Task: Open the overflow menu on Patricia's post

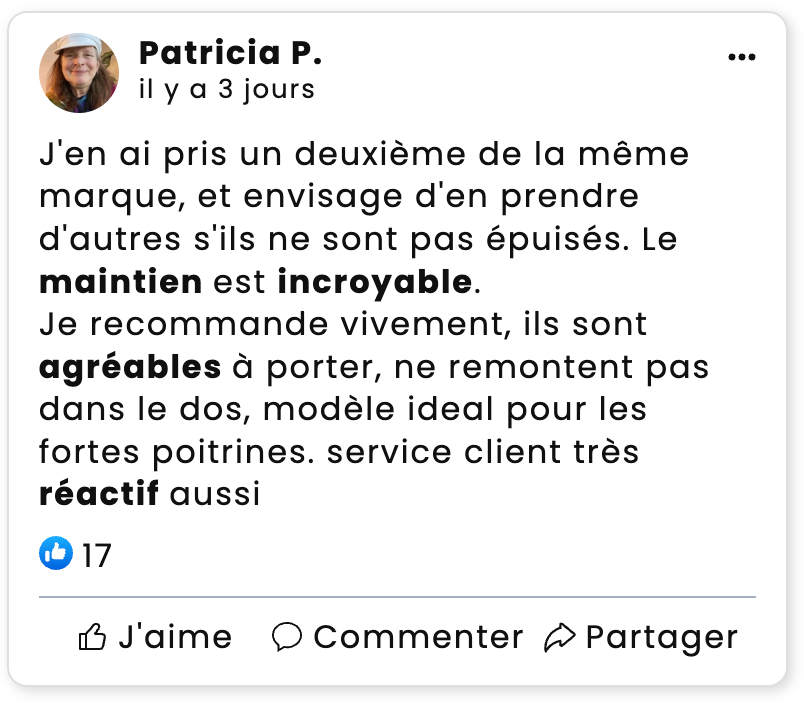Action: tap(741, 58)
